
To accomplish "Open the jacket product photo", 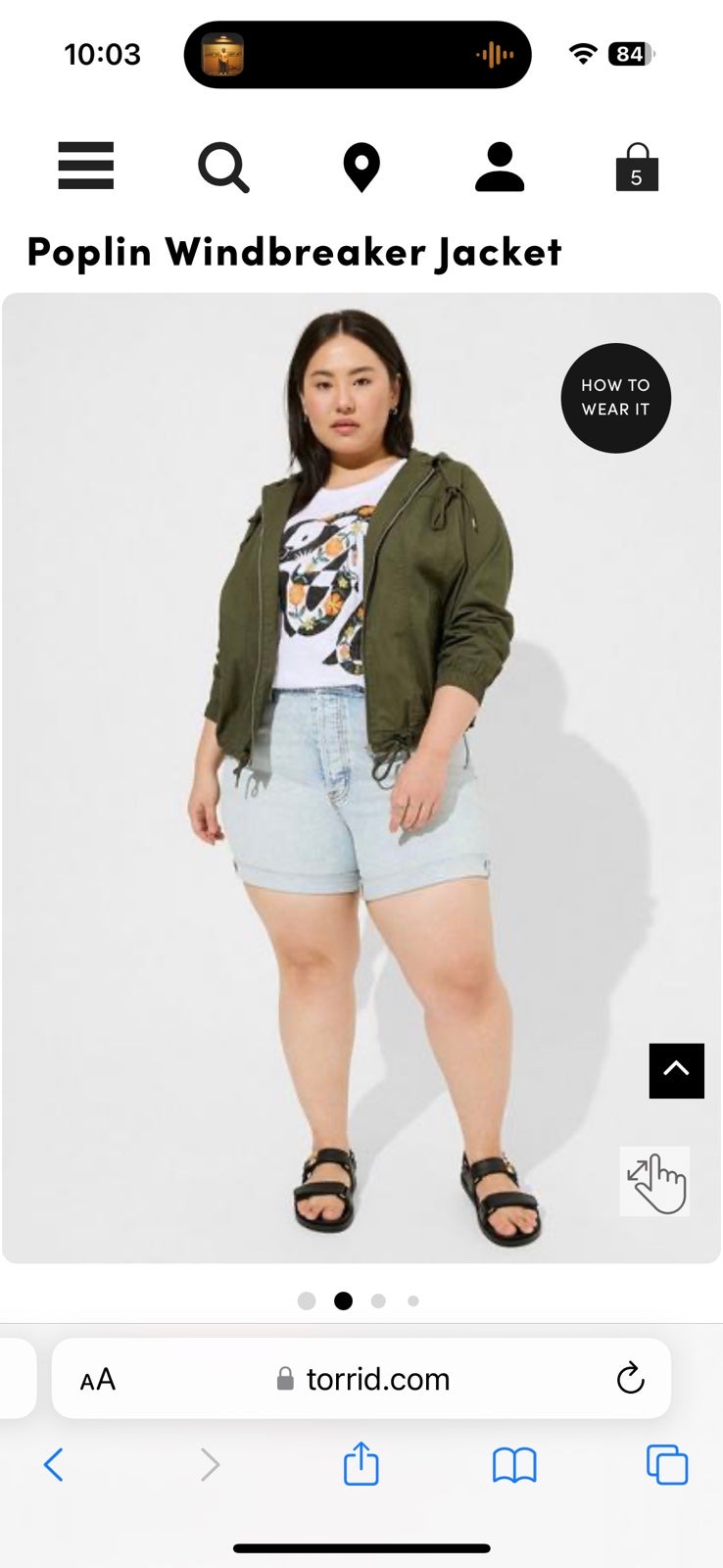I will tap(361, 778).
